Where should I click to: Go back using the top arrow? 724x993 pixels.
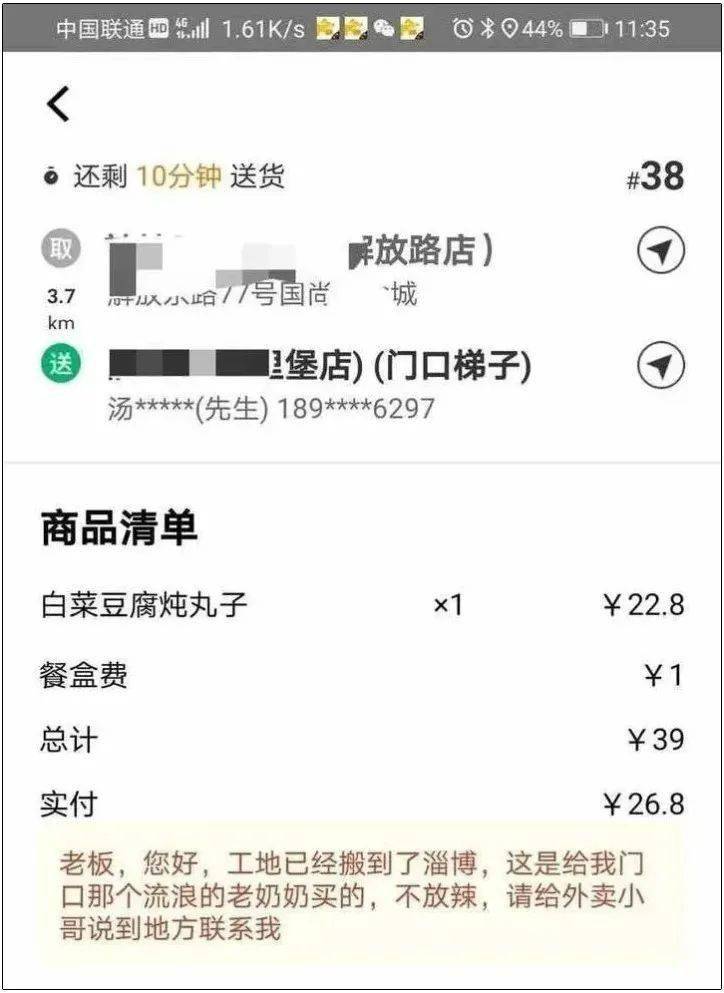tap(59, 104)
